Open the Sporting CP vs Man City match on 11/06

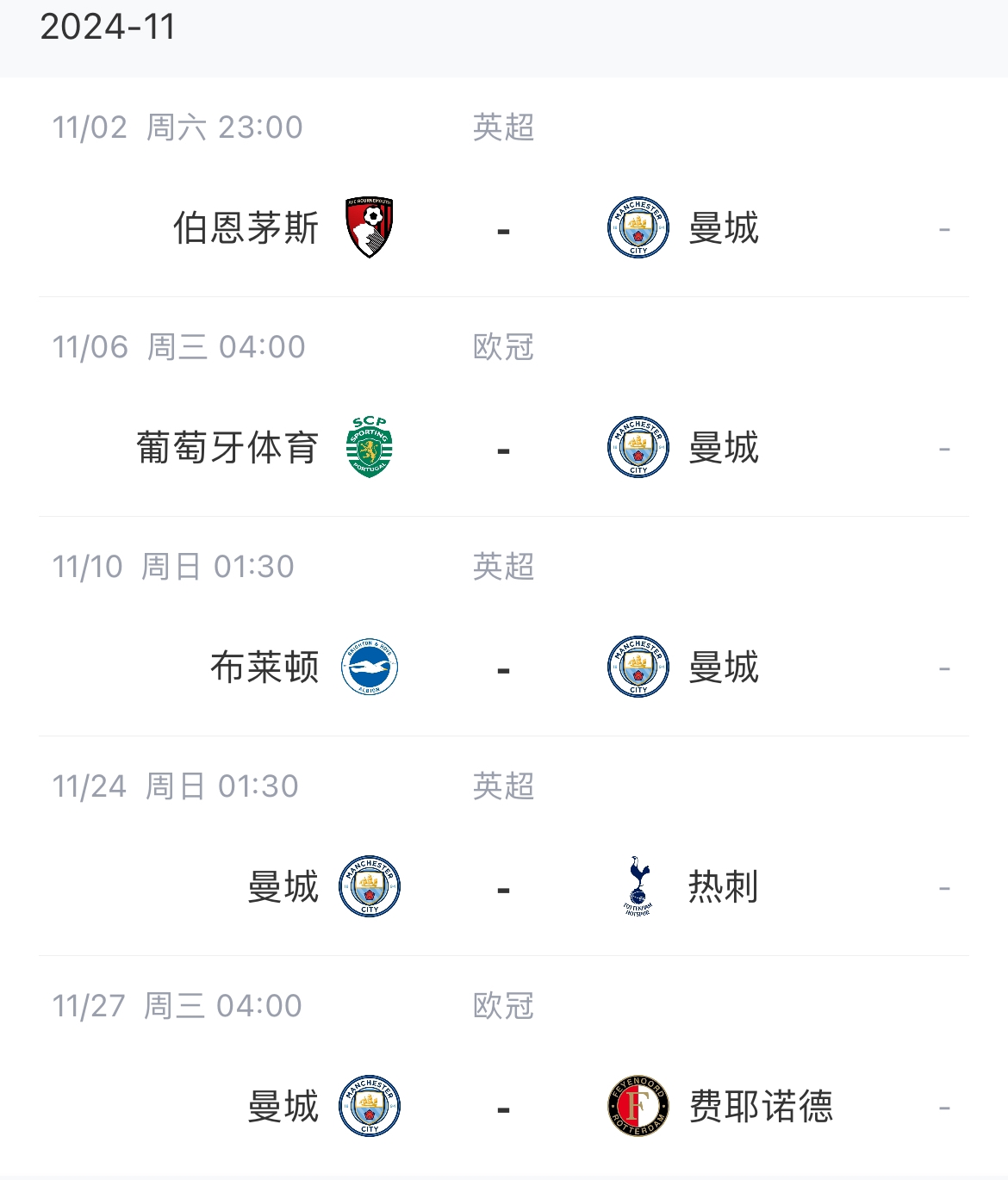[x=504, y=449]
